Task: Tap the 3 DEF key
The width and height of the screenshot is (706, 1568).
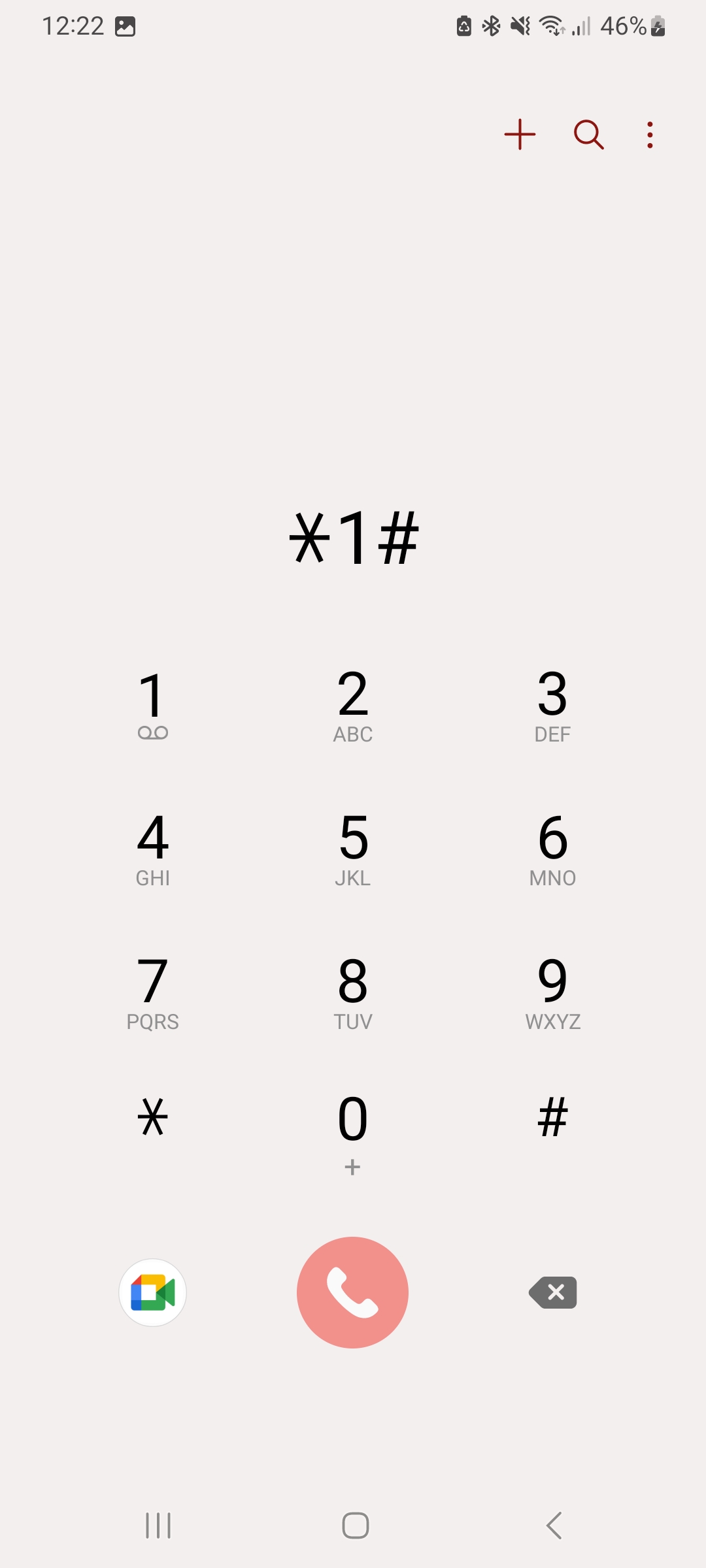Action: tap(552, 706)
